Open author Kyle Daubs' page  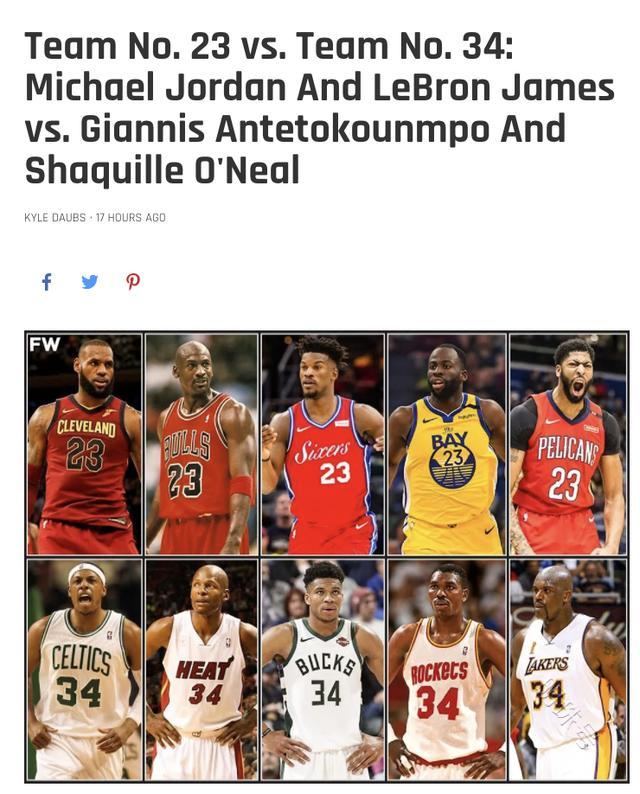click(54, 217)
